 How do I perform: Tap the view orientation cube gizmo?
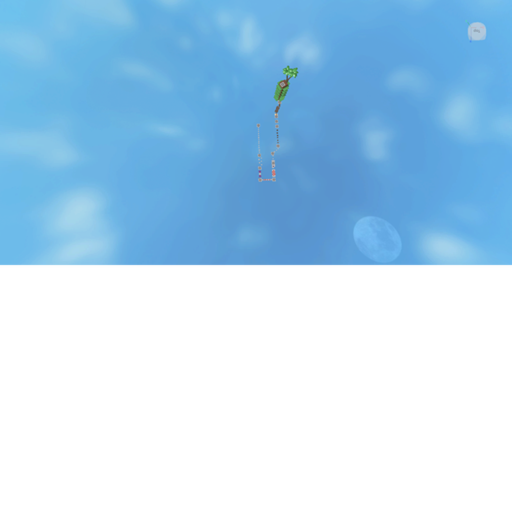pos(477,31)
